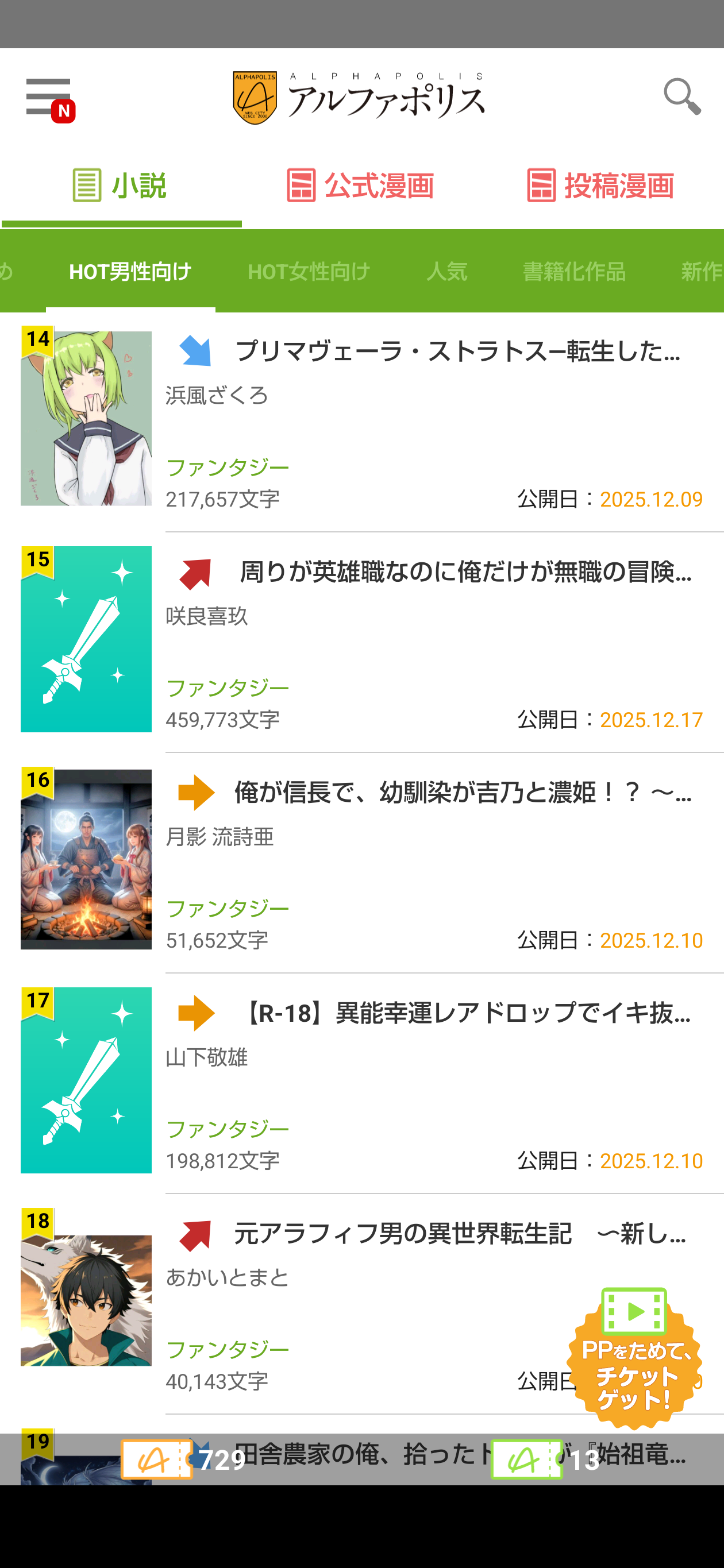Open the hamburger menu
The image size is (724, 1568).
point(49,98)
